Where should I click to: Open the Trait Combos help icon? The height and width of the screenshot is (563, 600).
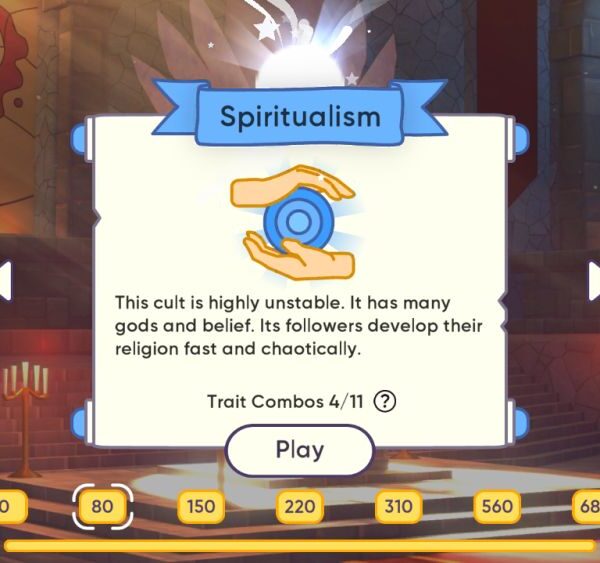point(385,402)
